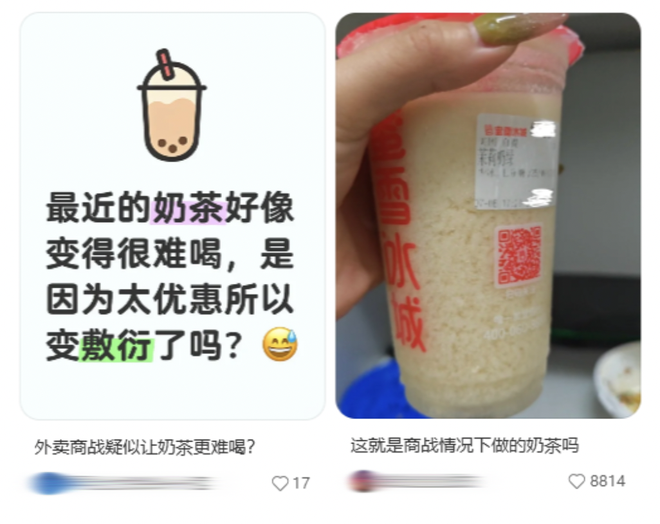
Task: Open the post about 最近的奶茶好像变得很难喝
Action: (172, 215)
